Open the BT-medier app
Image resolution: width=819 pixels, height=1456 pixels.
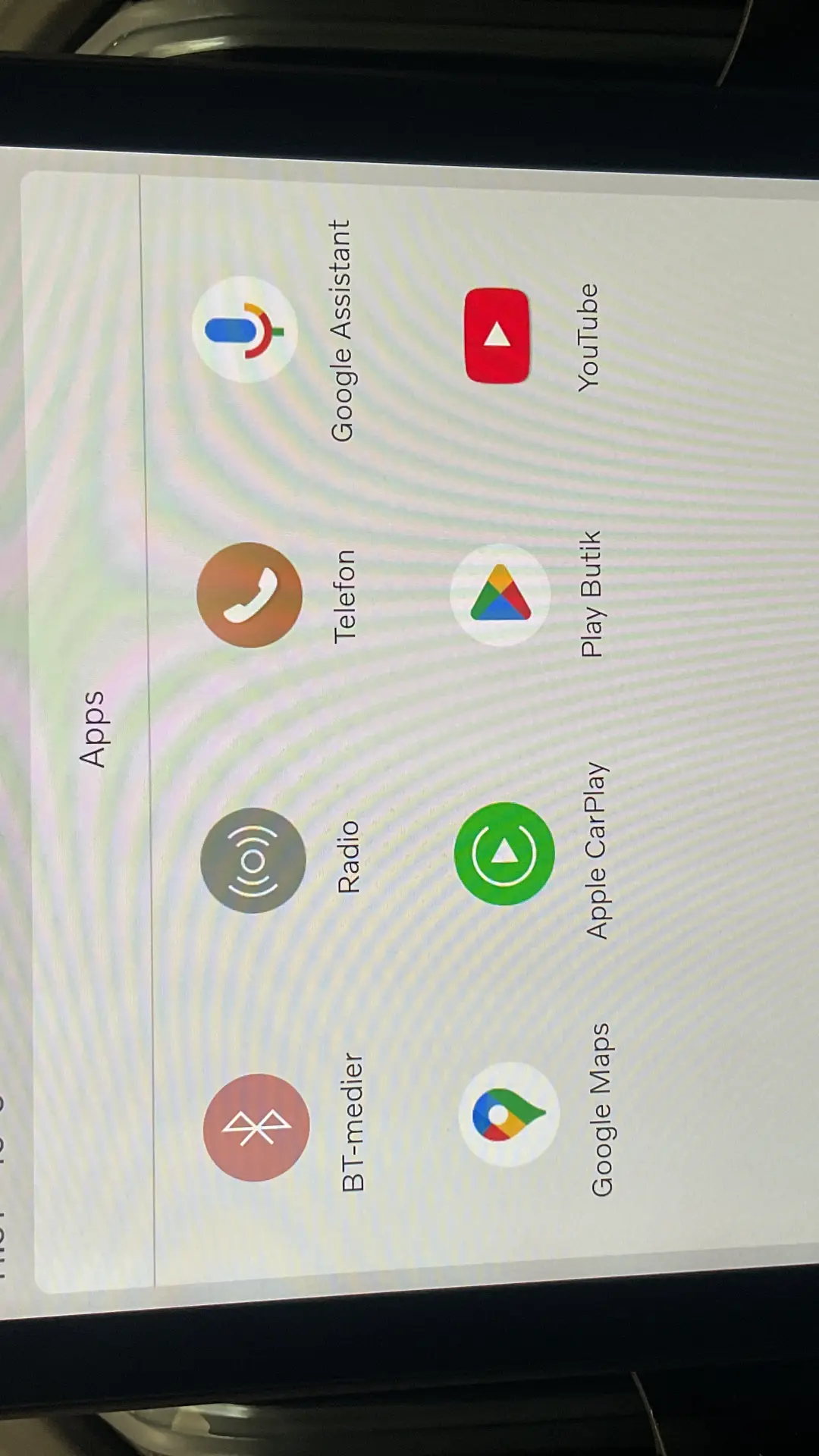click(256, 1127)
